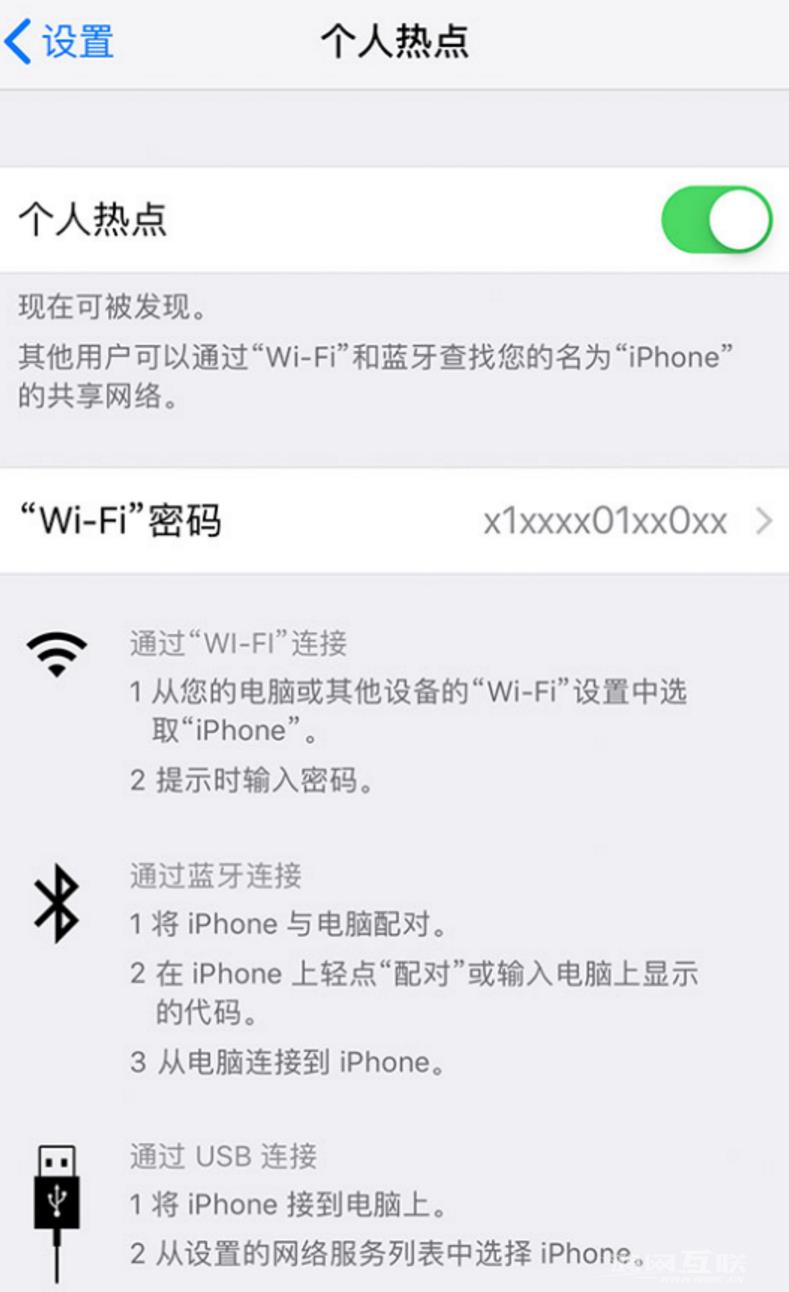Viewport: 789px width, 1292px height.
Task: Tap the gray chevron beside the password
Action: [764, 521]
